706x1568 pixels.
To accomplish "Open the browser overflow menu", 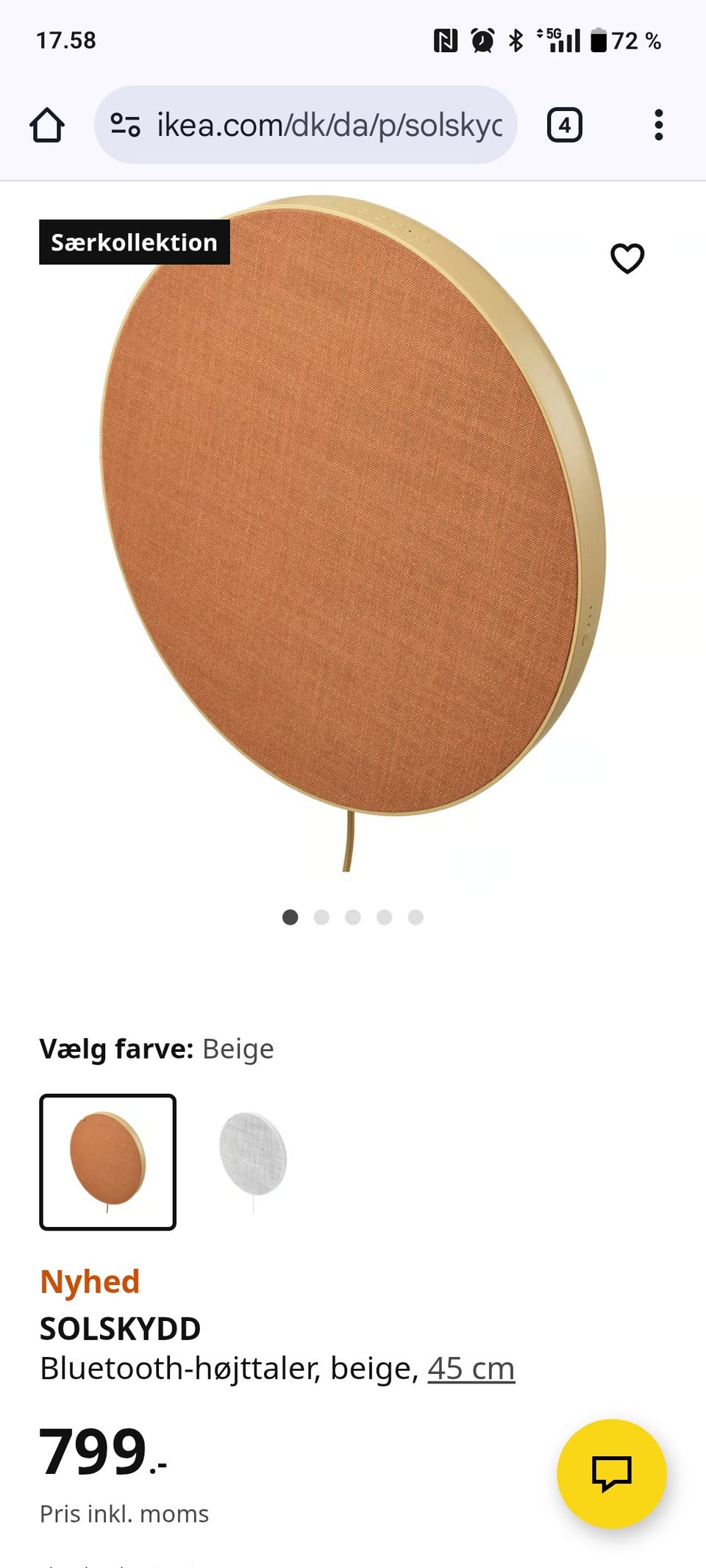I will 658,125.
